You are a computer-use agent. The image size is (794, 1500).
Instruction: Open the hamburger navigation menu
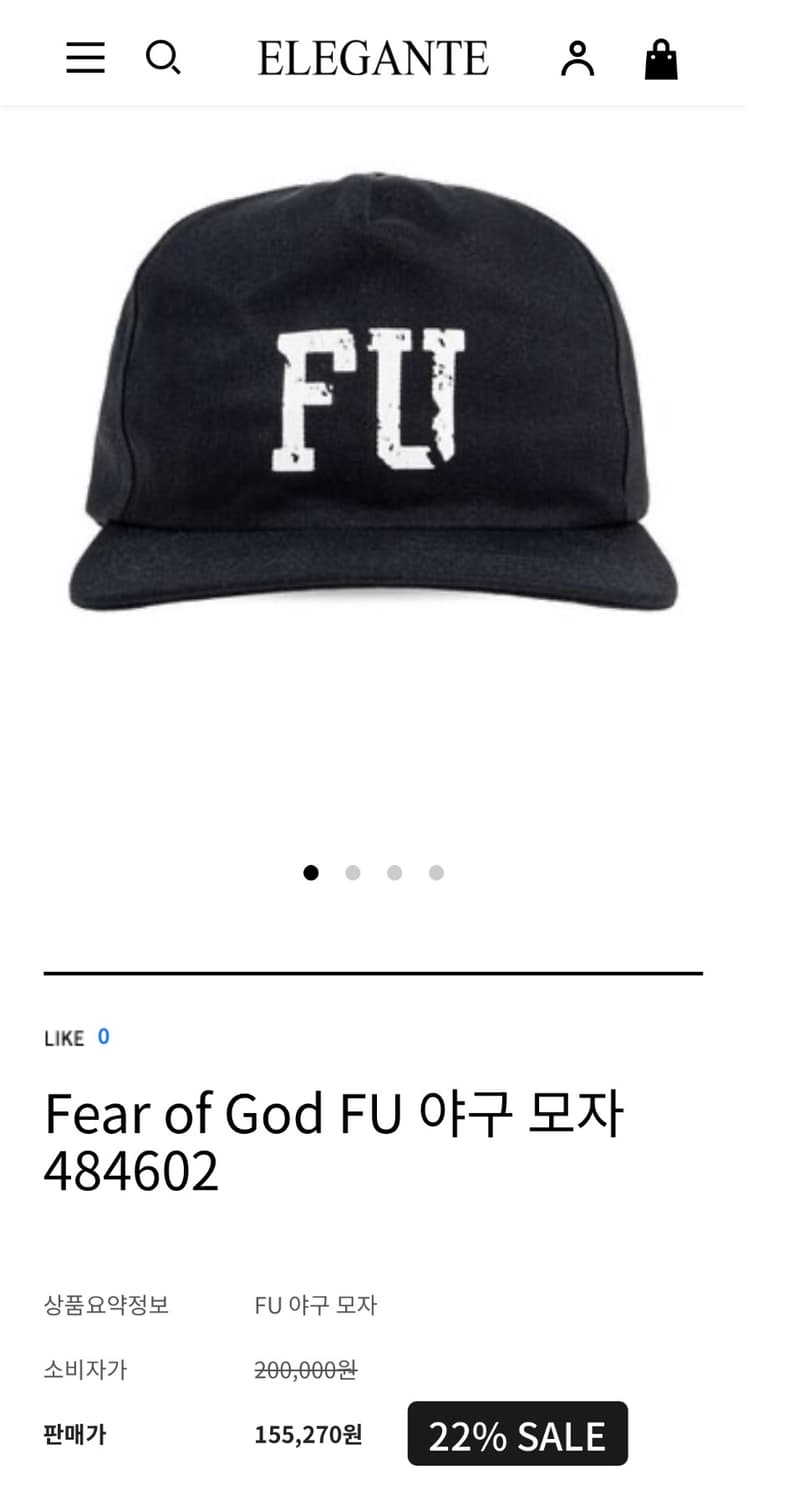coord(84,58)
